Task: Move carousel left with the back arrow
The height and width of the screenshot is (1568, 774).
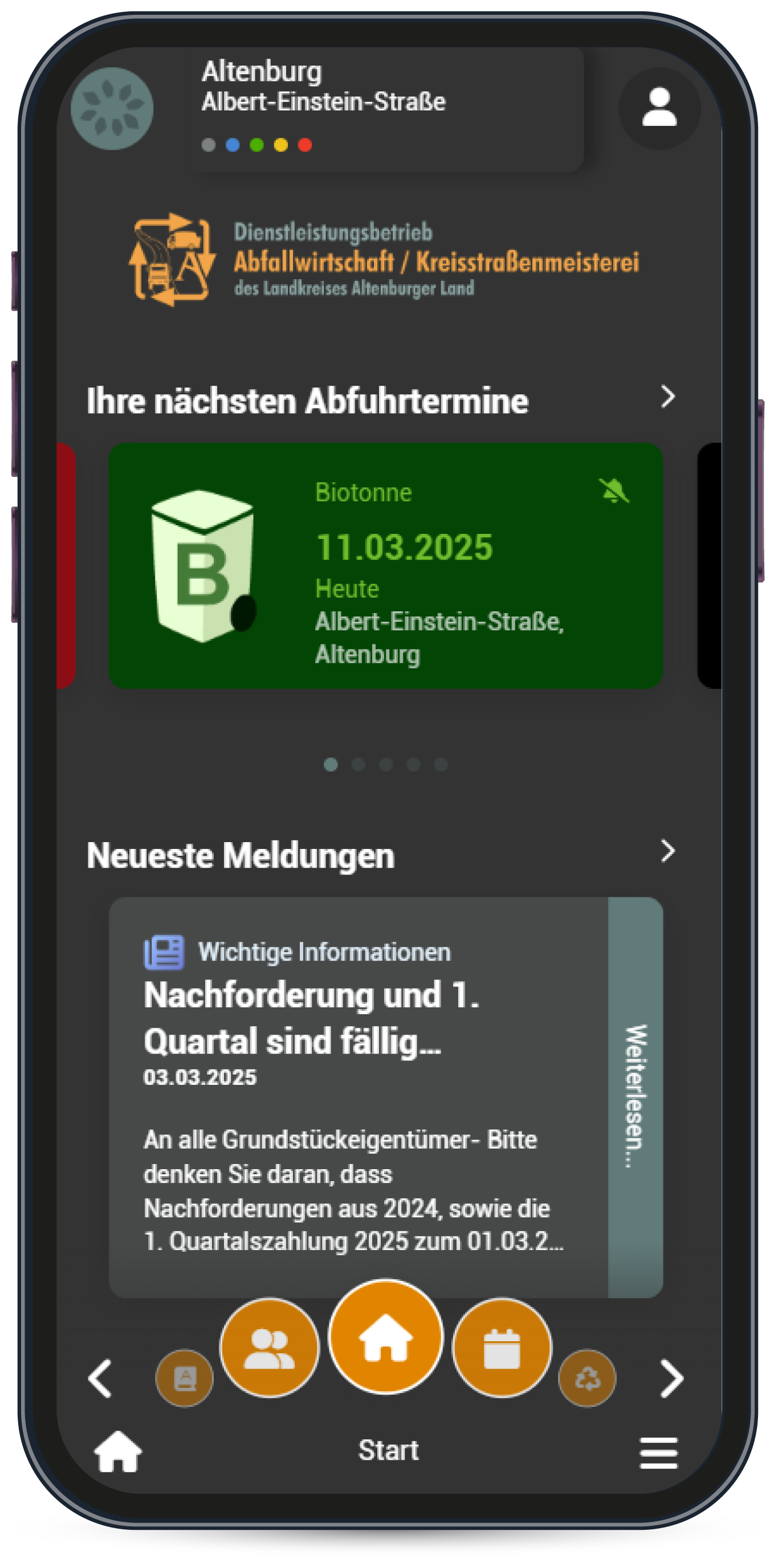Action: (x=100, y=1379)
